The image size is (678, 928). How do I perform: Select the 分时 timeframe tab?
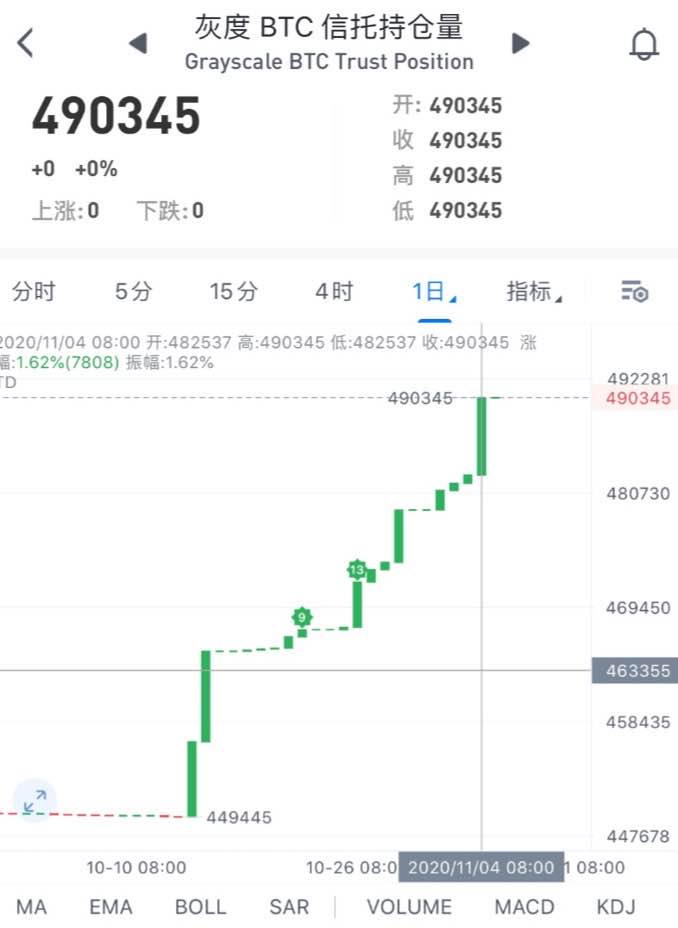click(34, 292)
